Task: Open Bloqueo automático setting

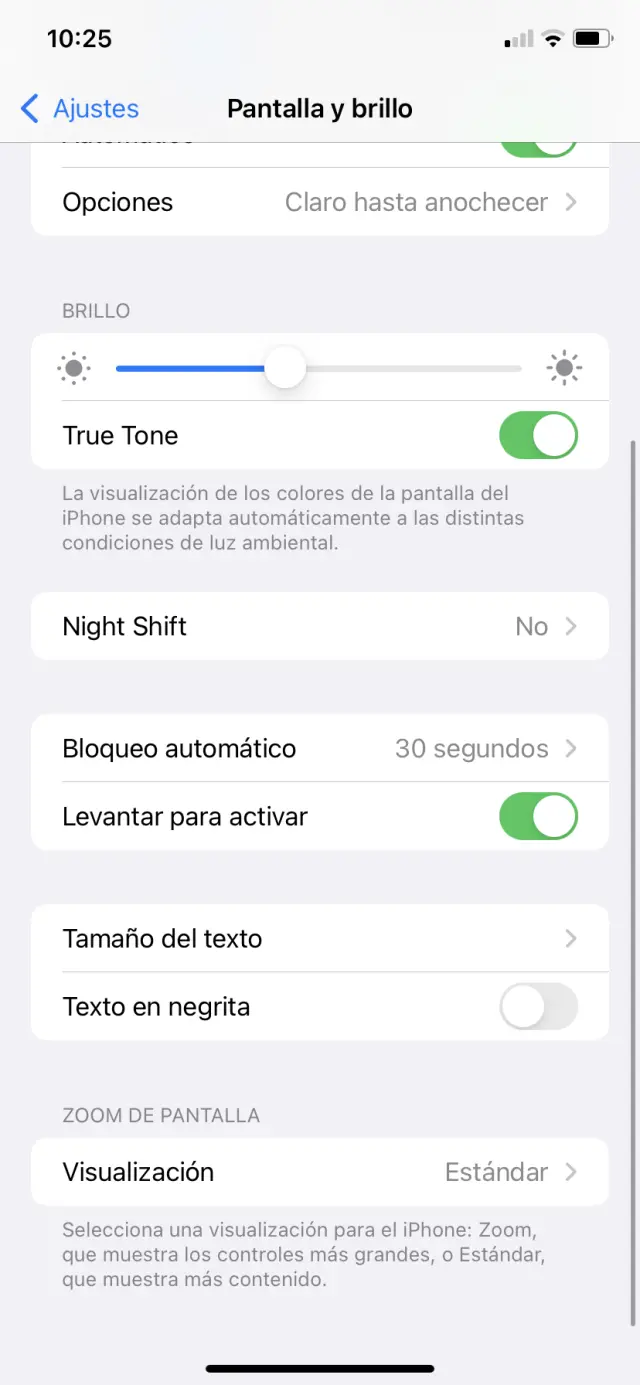Action: coord(320,749)
